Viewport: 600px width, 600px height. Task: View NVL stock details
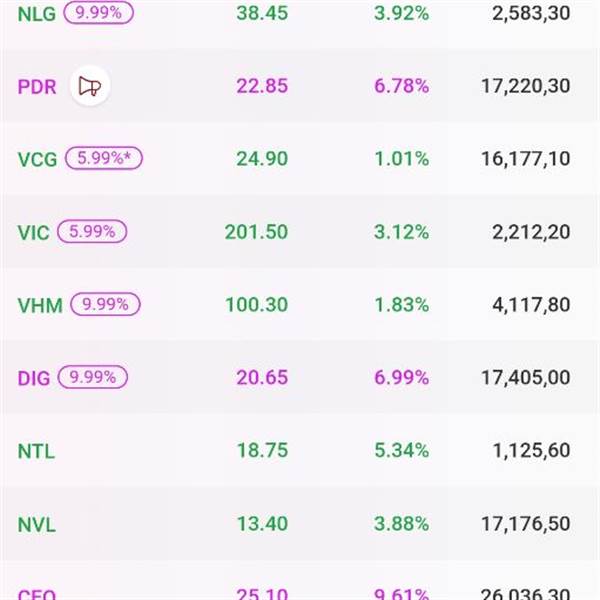300,524
